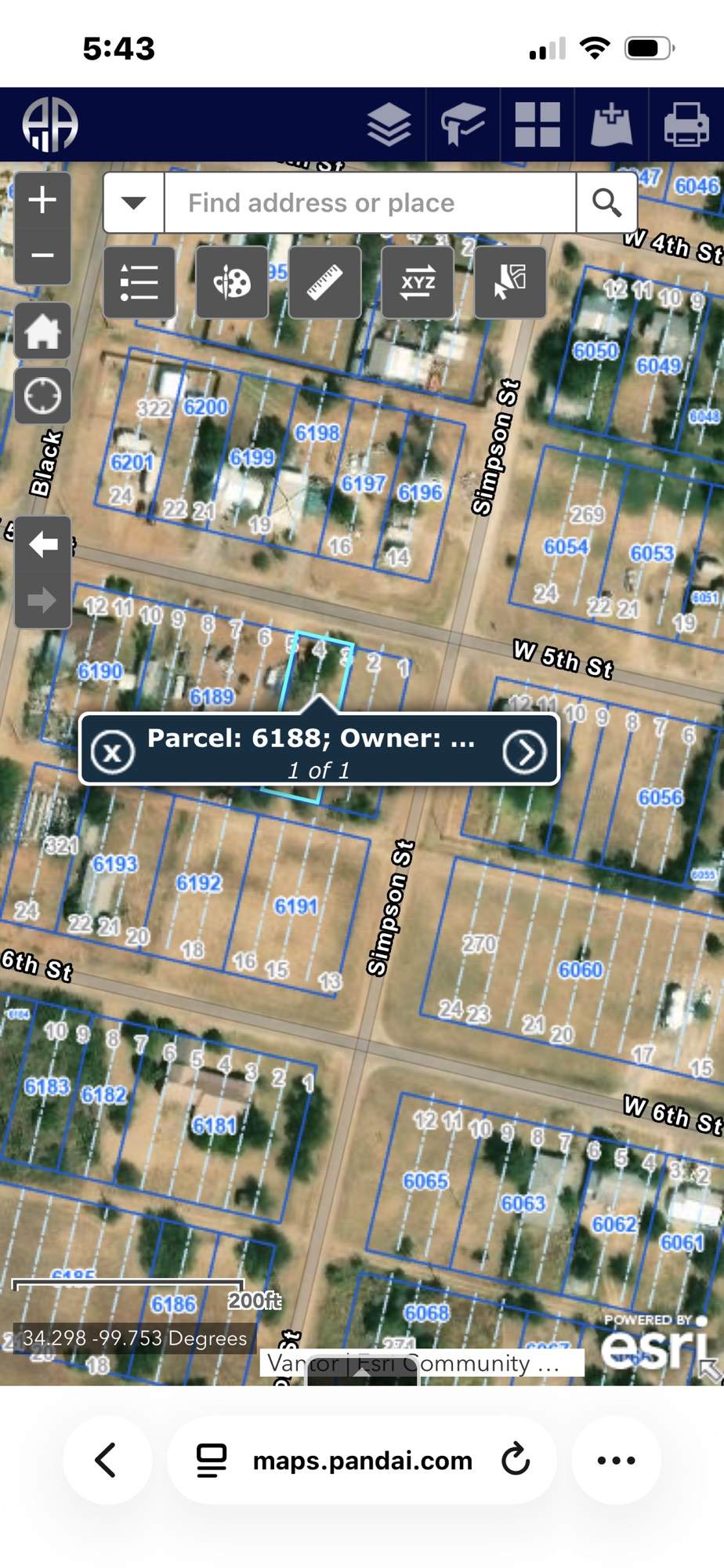Print the current map
The image size is (724, 1568).
click(x=686, y=125)
